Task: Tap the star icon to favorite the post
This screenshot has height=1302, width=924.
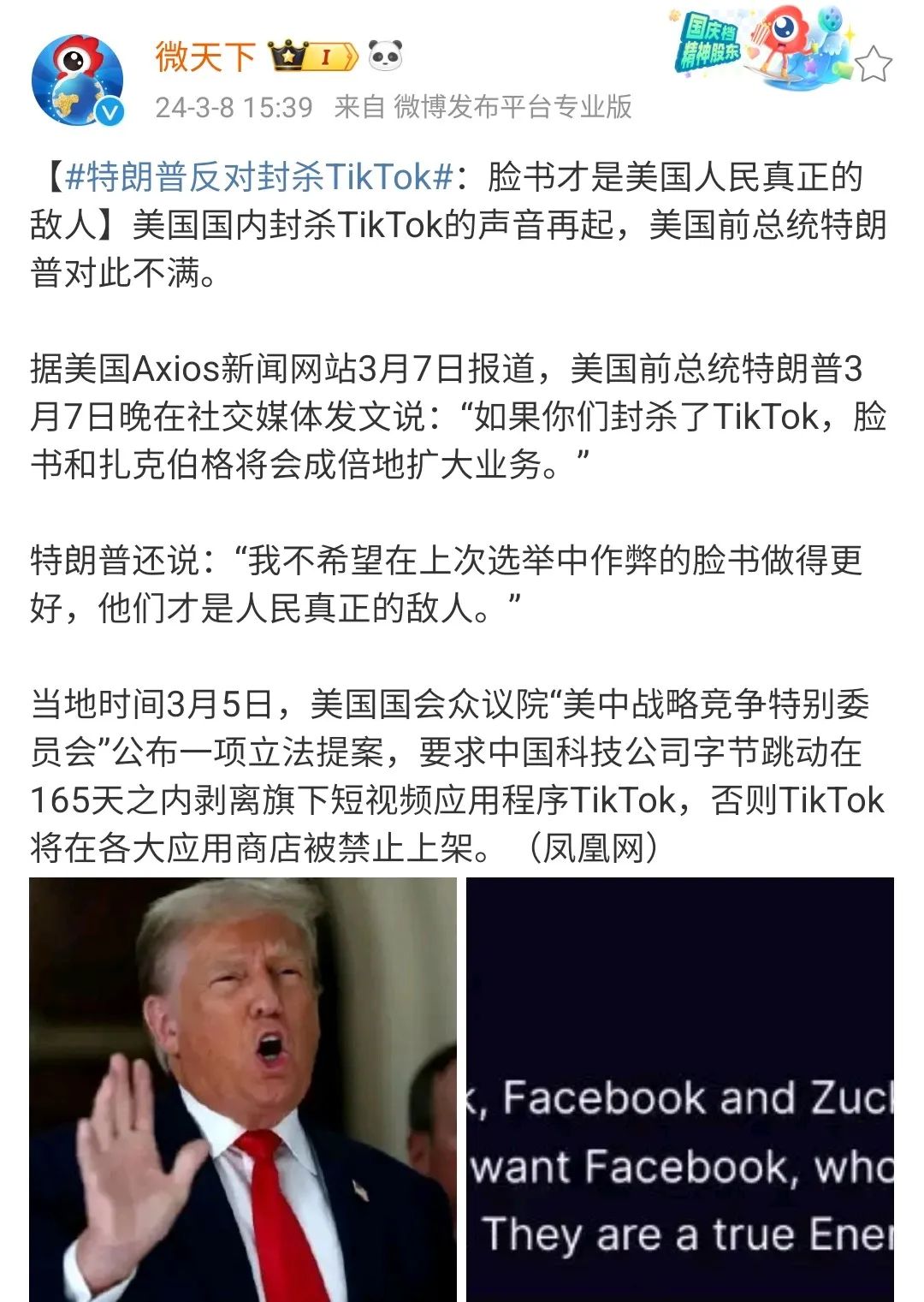Action: pyautogui.click(x=873, y=64)
